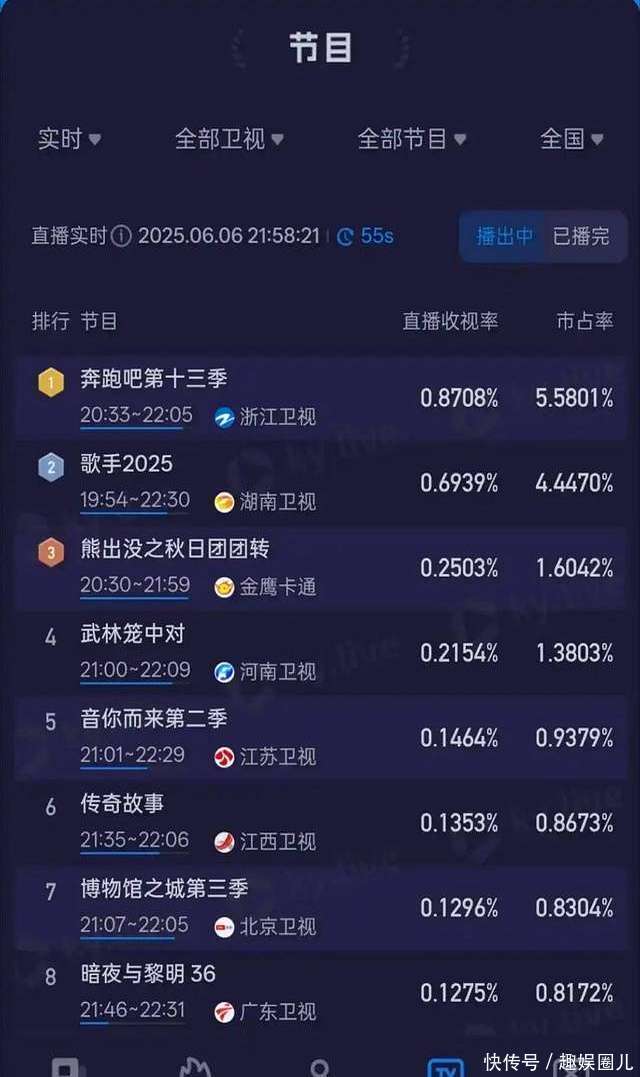Open the 歌手2025 program row
Screen dimensions: 640x1077
click(x=320, y=483)
